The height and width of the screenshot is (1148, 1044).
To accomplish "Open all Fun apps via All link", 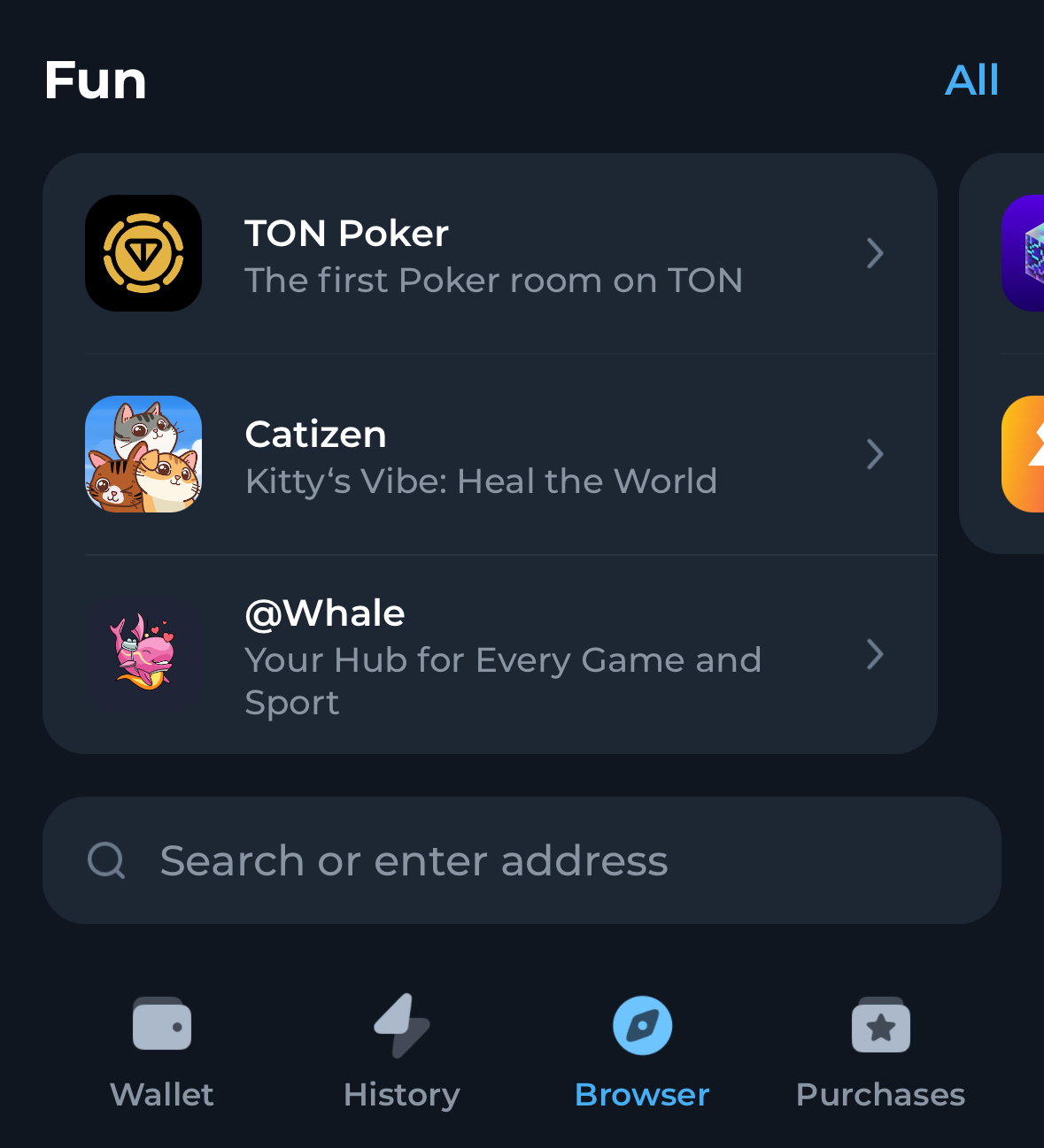I will (971, 81).
